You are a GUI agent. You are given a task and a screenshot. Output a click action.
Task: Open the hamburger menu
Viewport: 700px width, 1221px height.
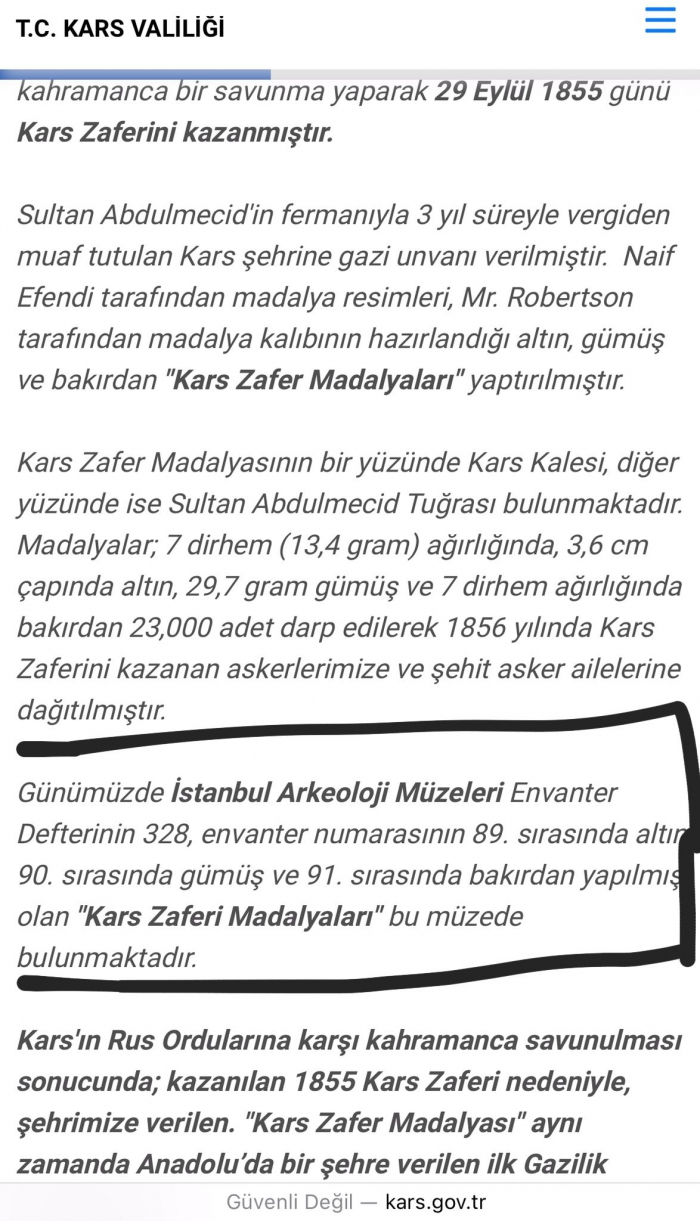(x=660, y=21)
